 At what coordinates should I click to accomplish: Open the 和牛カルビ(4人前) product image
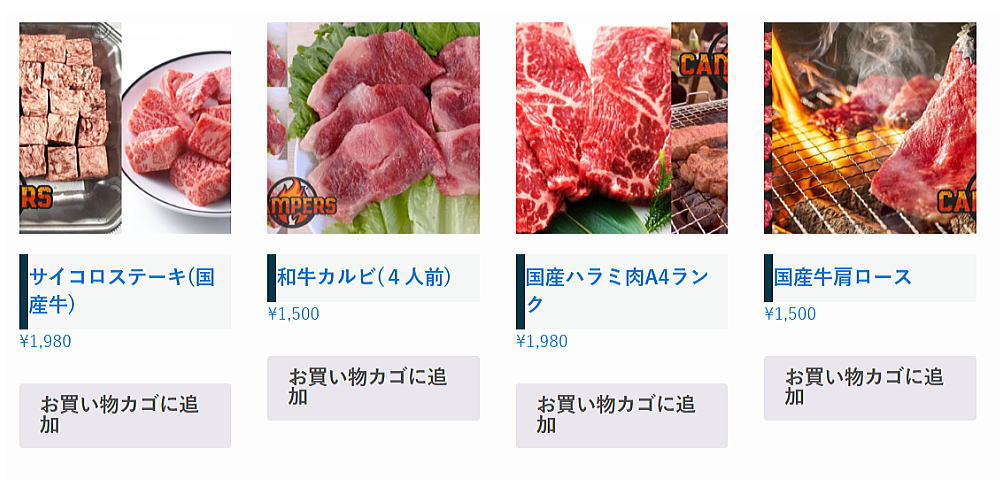(373, 128)
